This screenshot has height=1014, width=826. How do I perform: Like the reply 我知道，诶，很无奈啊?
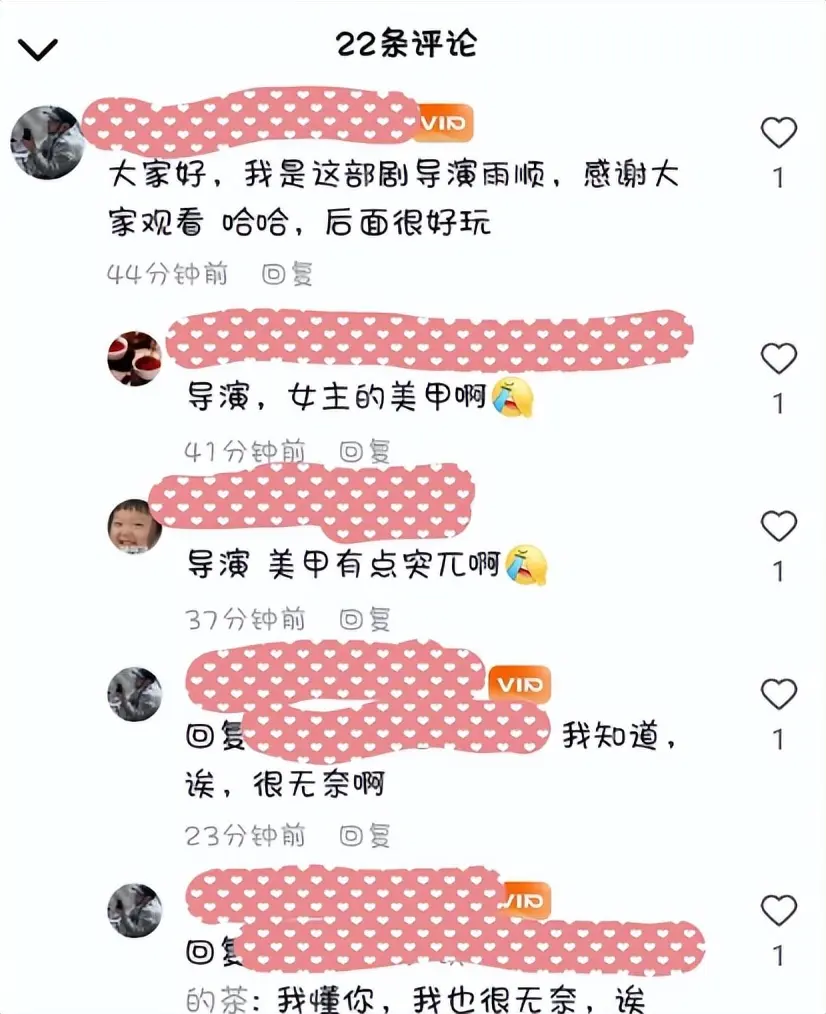(778, 695)
